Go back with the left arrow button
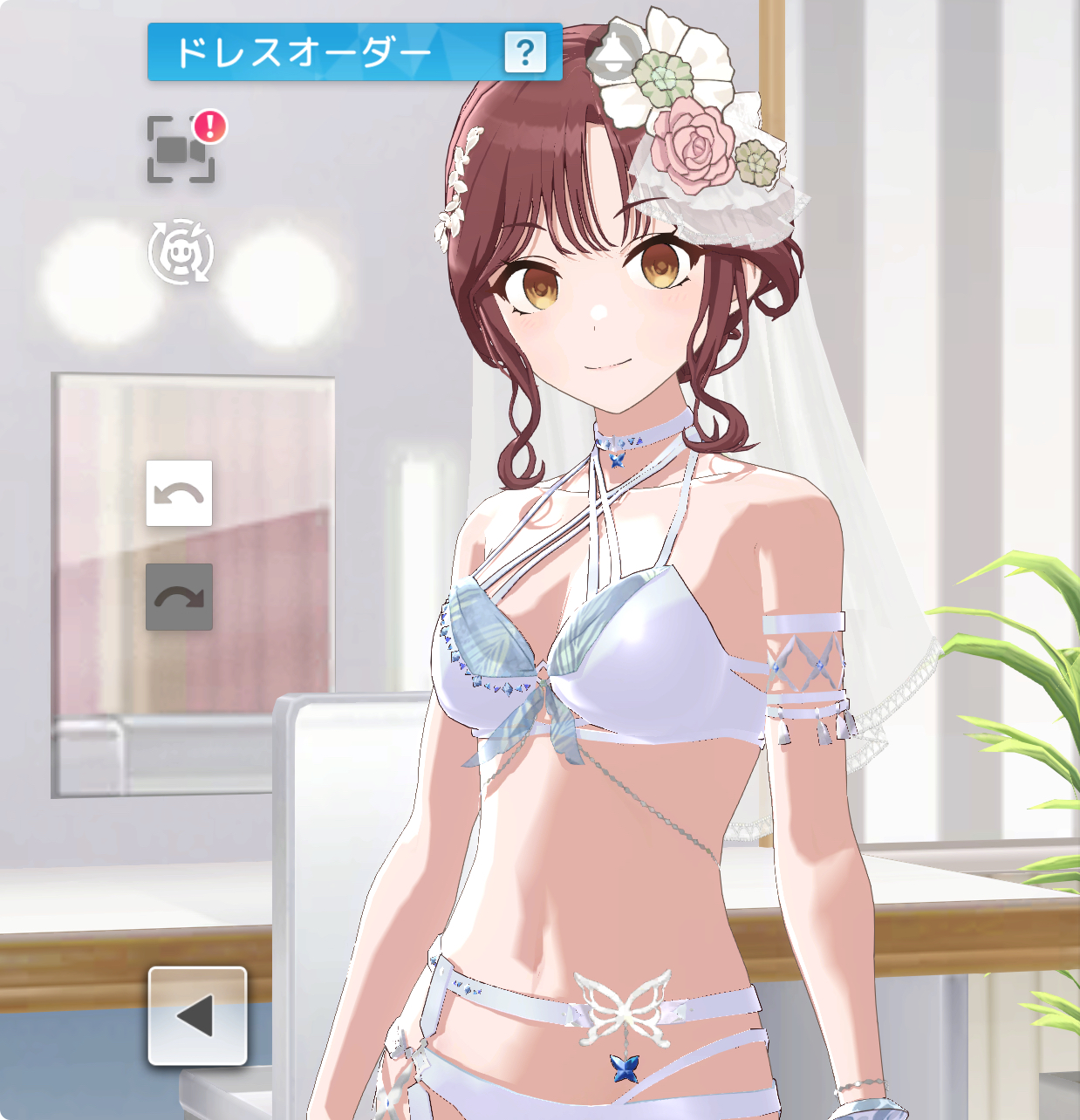The image size is (1080, 1120). pyautogui.click(x=197, y=1016)
